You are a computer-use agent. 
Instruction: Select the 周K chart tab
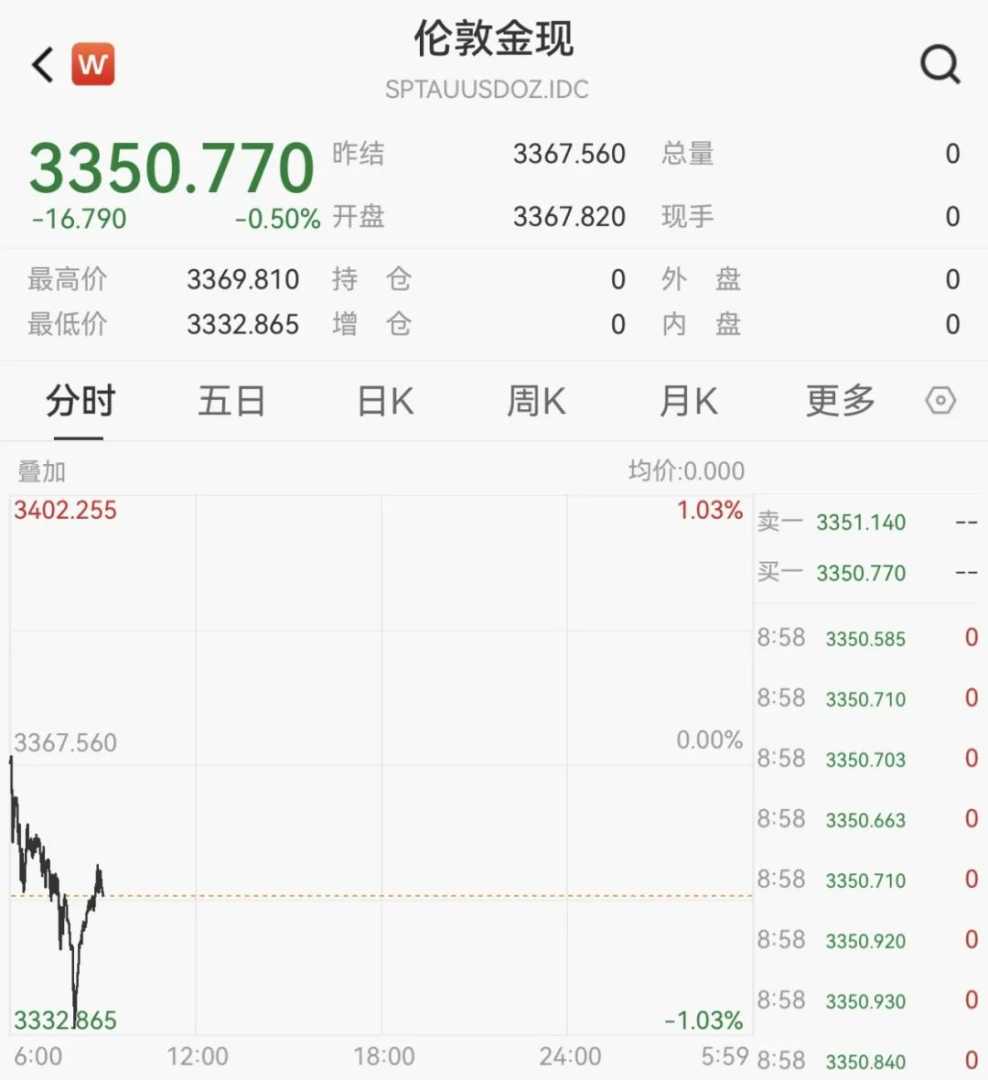pyautogui.click(x=536, y=402)
